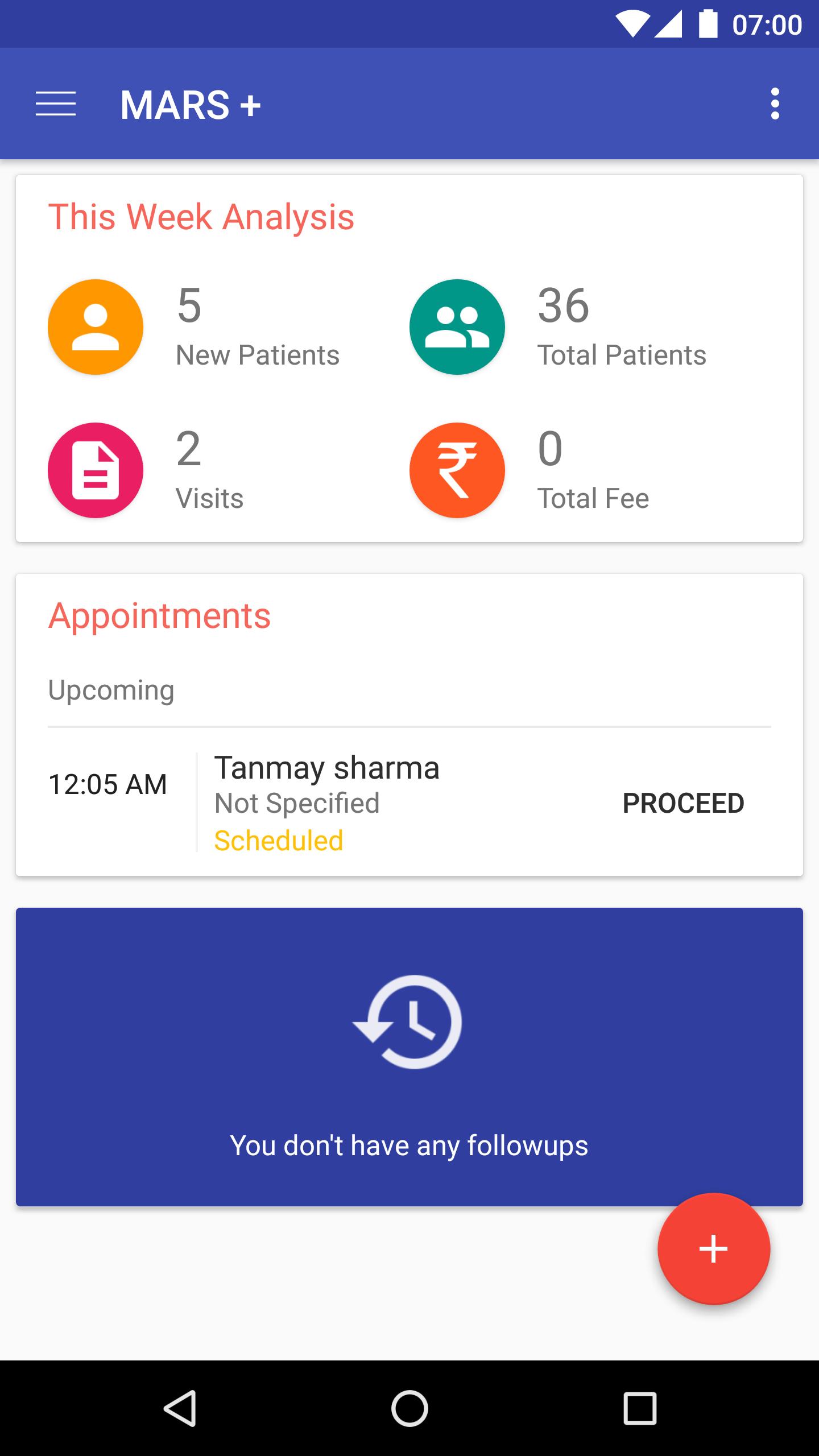
Task: Tap PROCEED for Tanmay sharma's appointment
Action: 683,803
